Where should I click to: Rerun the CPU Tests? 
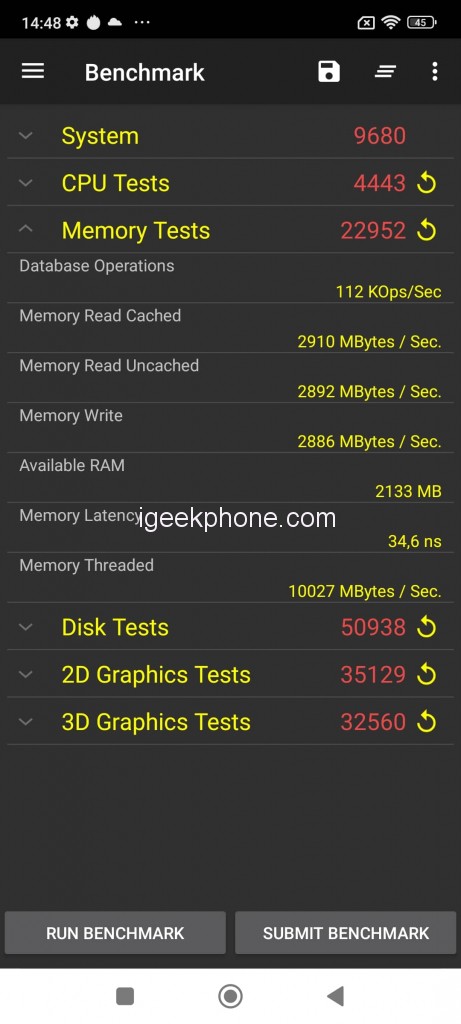click(x=426, y=184)
